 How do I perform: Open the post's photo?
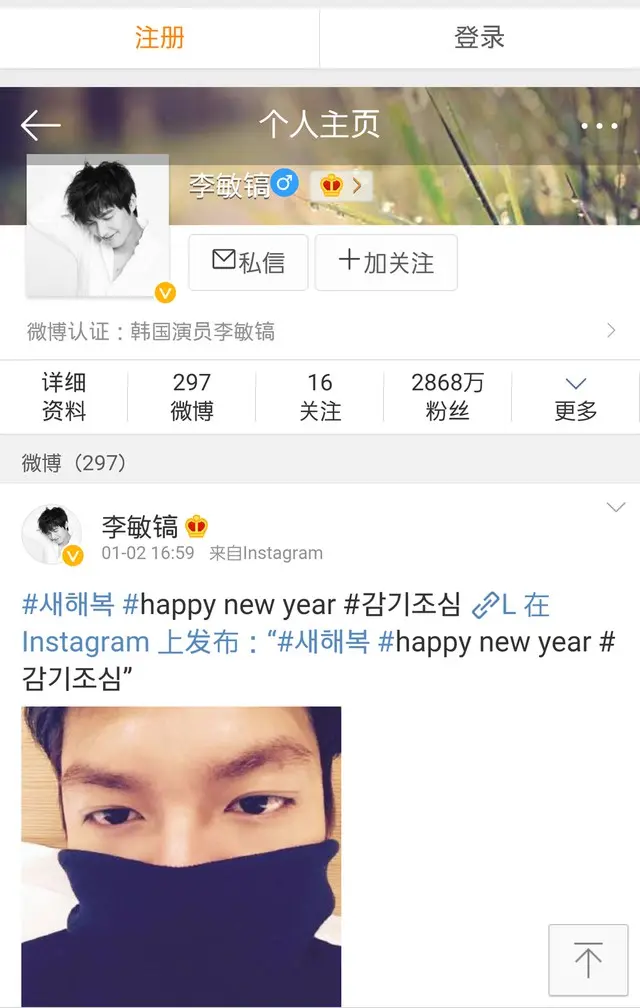click(181, 855)
